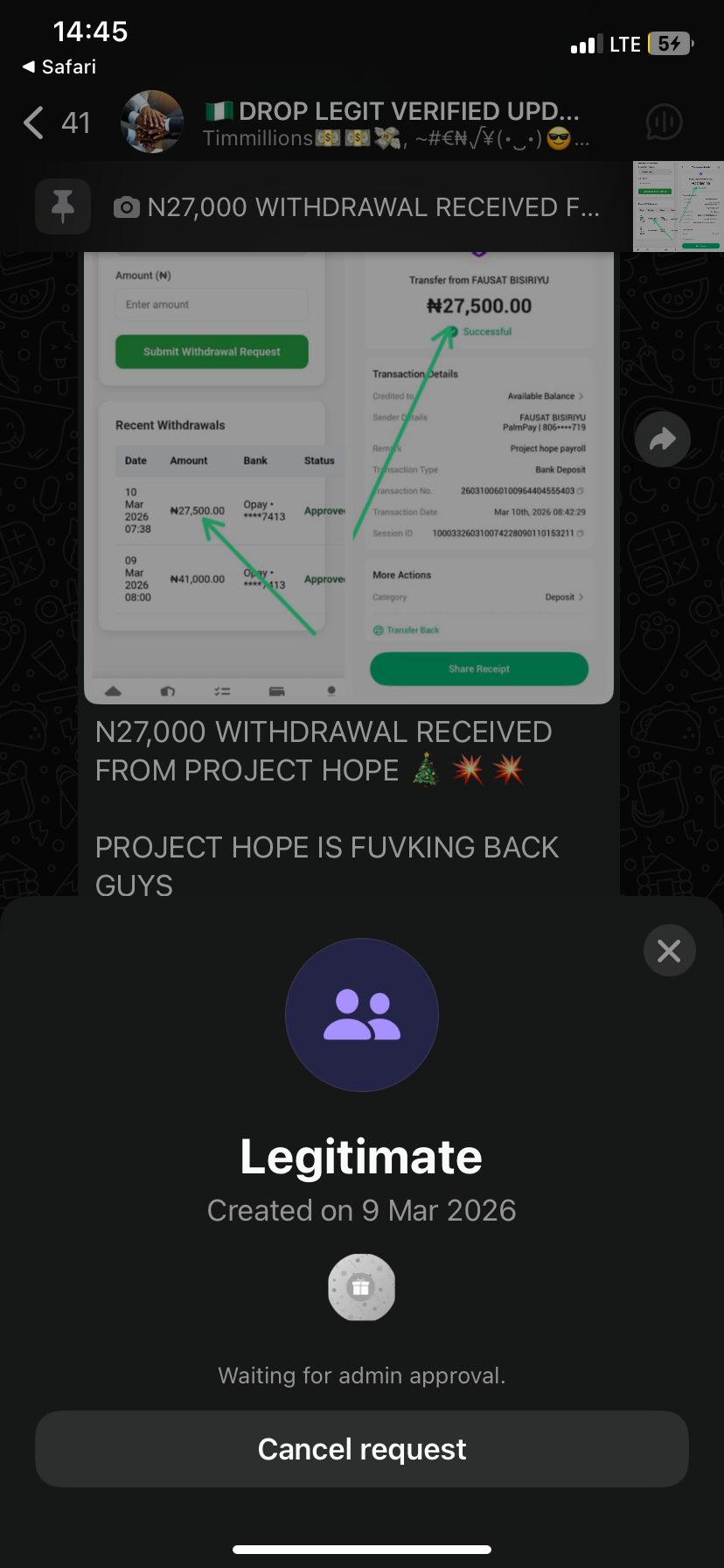This screenshot has width=724, height=1568.
Task: Cancel the community join request
Action: click(x=362, y=1449)
